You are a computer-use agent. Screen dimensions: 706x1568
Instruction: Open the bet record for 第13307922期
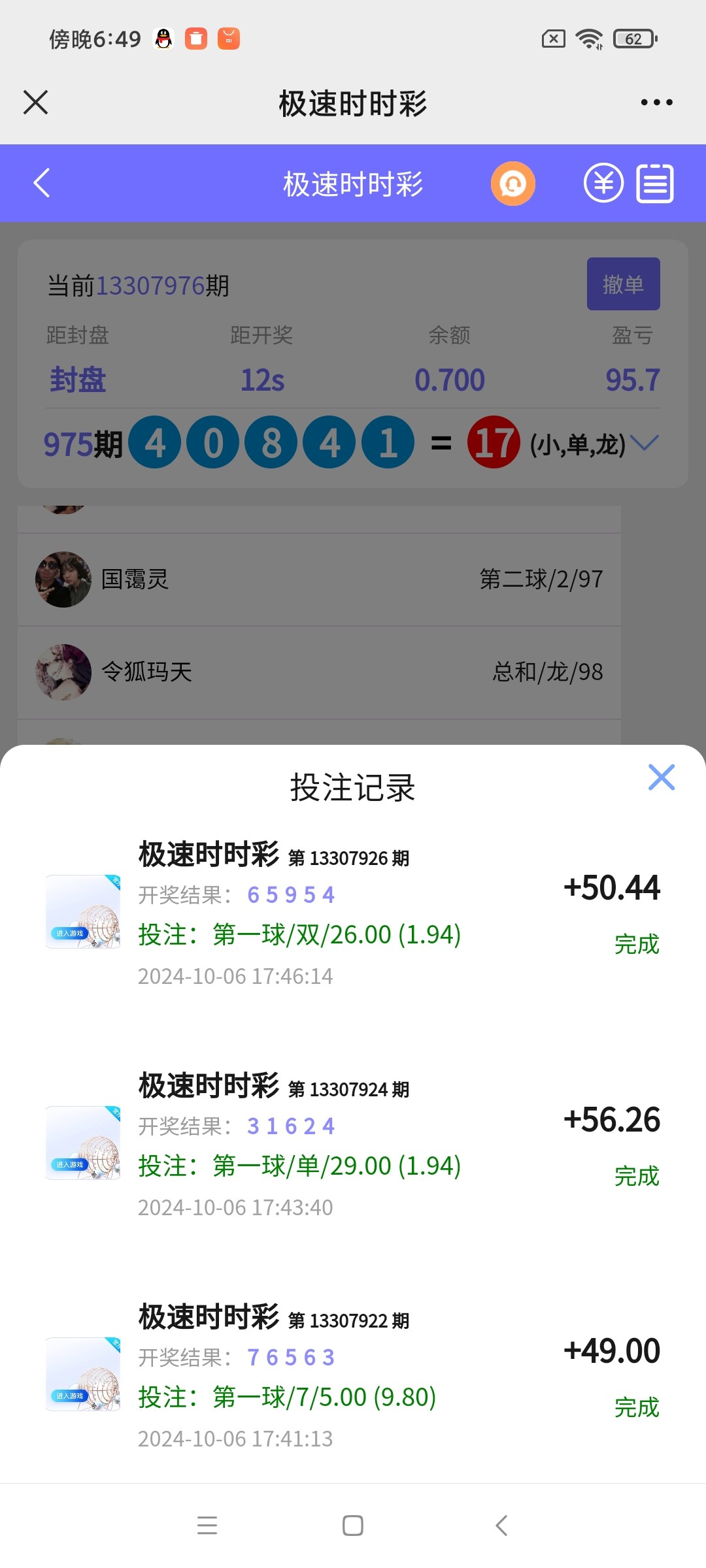click(x=353, y=1377)
